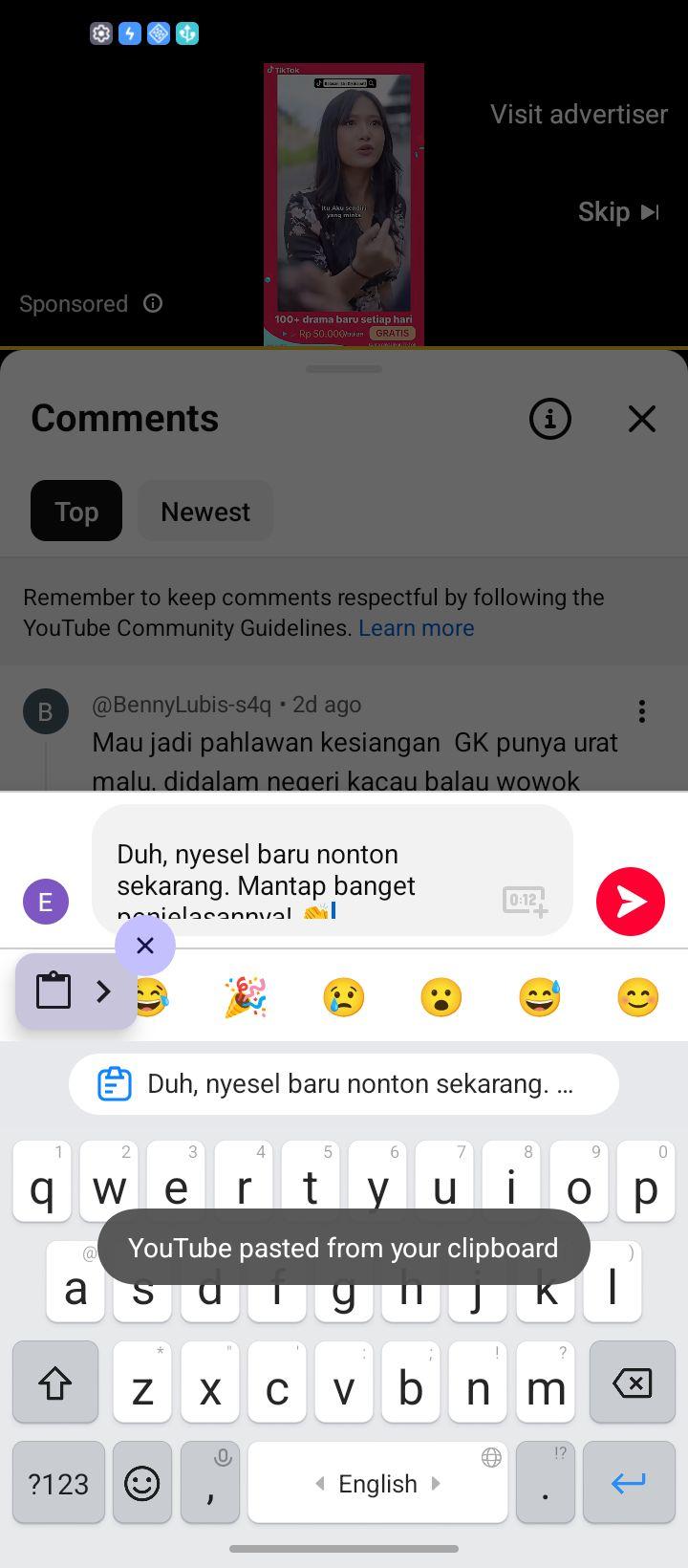
Task: Tap the comment text field
Action: click(306, 870)
